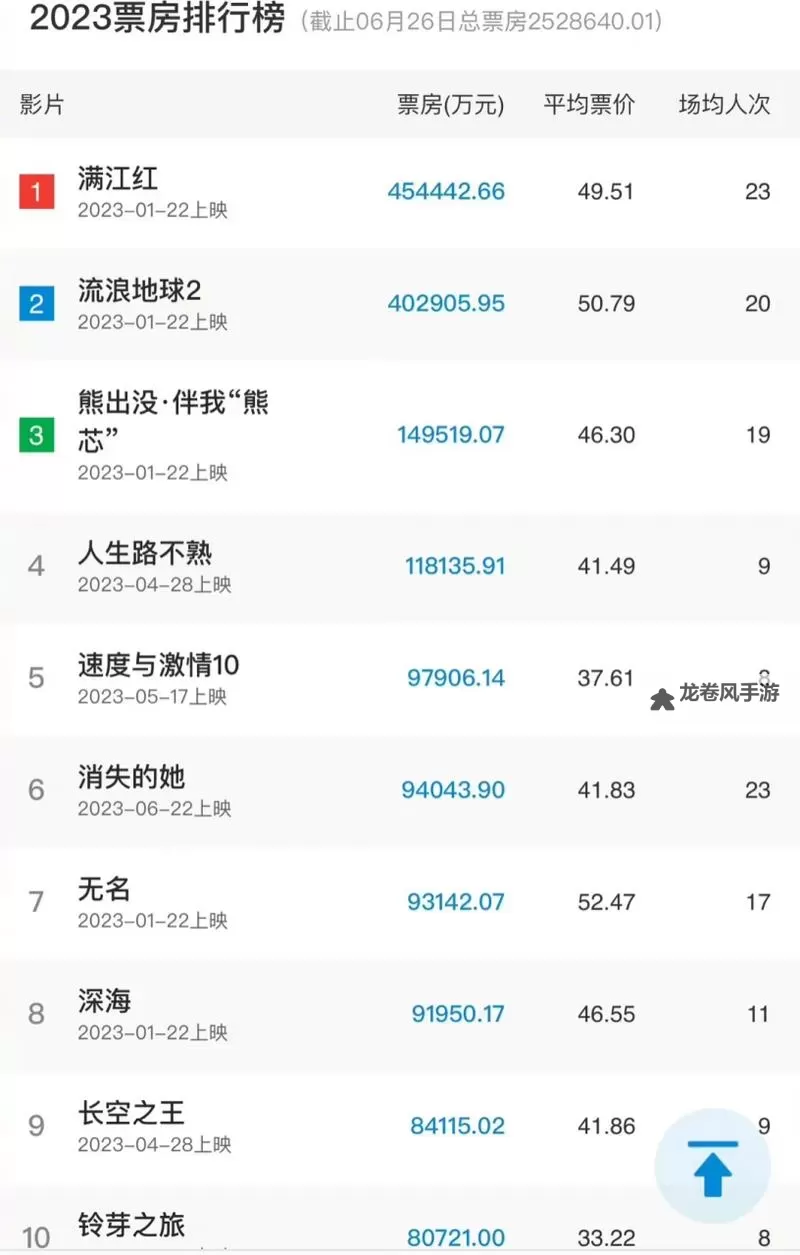Select the 场均人次 column header
800x1255 pixels.
tap(722, 105)
